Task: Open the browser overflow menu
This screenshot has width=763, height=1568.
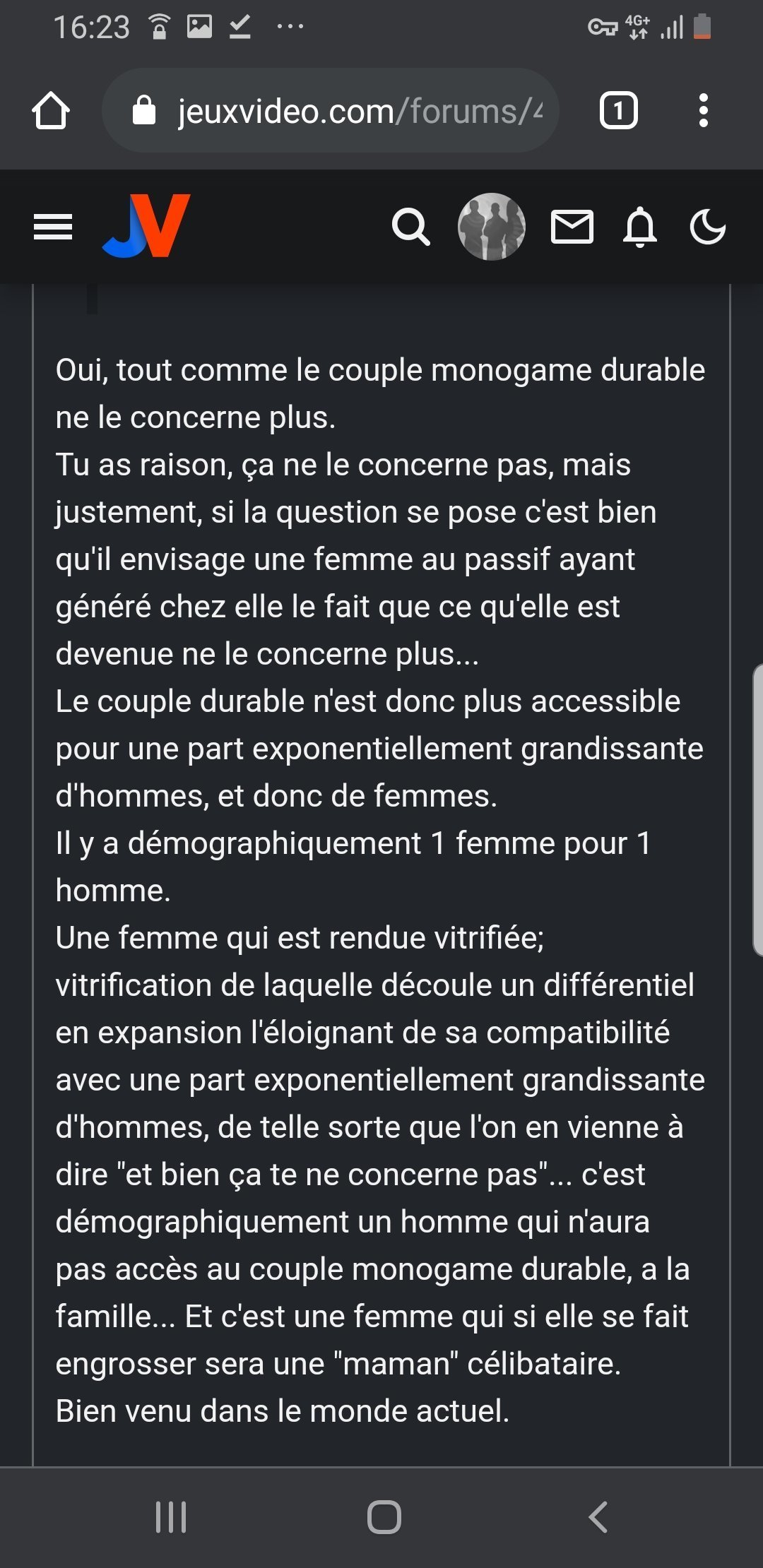Action: point(703,111)
